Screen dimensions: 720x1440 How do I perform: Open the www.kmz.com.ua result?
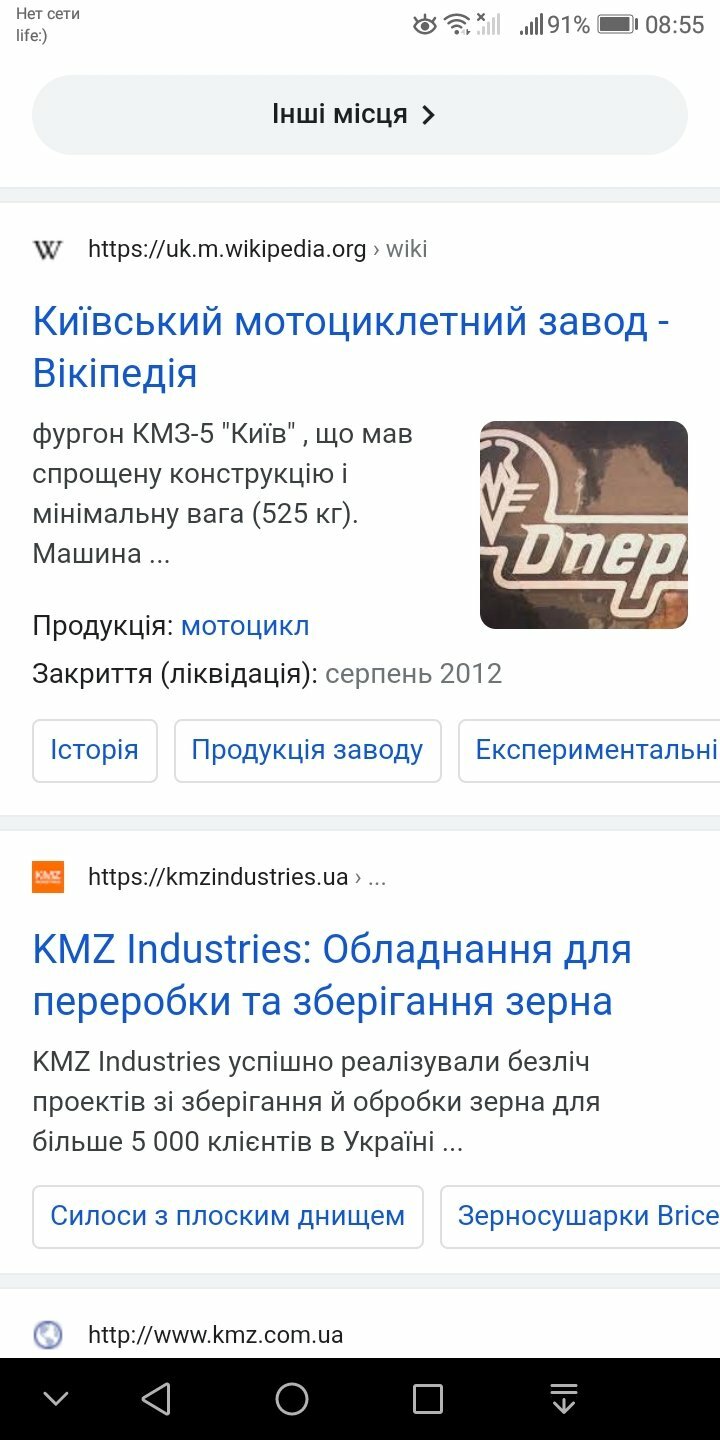pos(215,1335)
